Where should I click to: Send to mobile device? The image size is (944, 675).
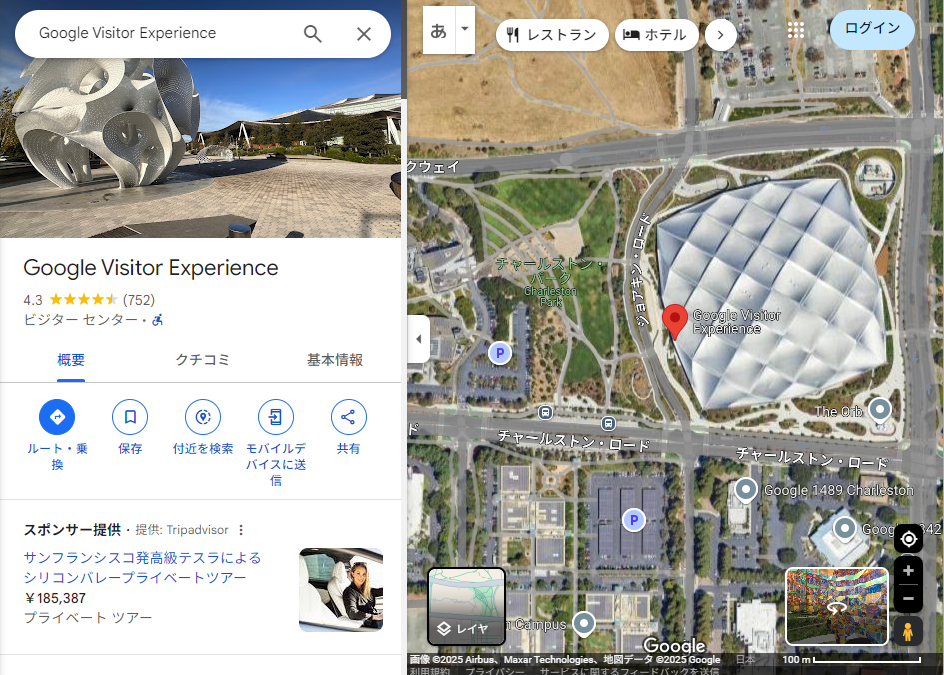(x=276, y=417)
